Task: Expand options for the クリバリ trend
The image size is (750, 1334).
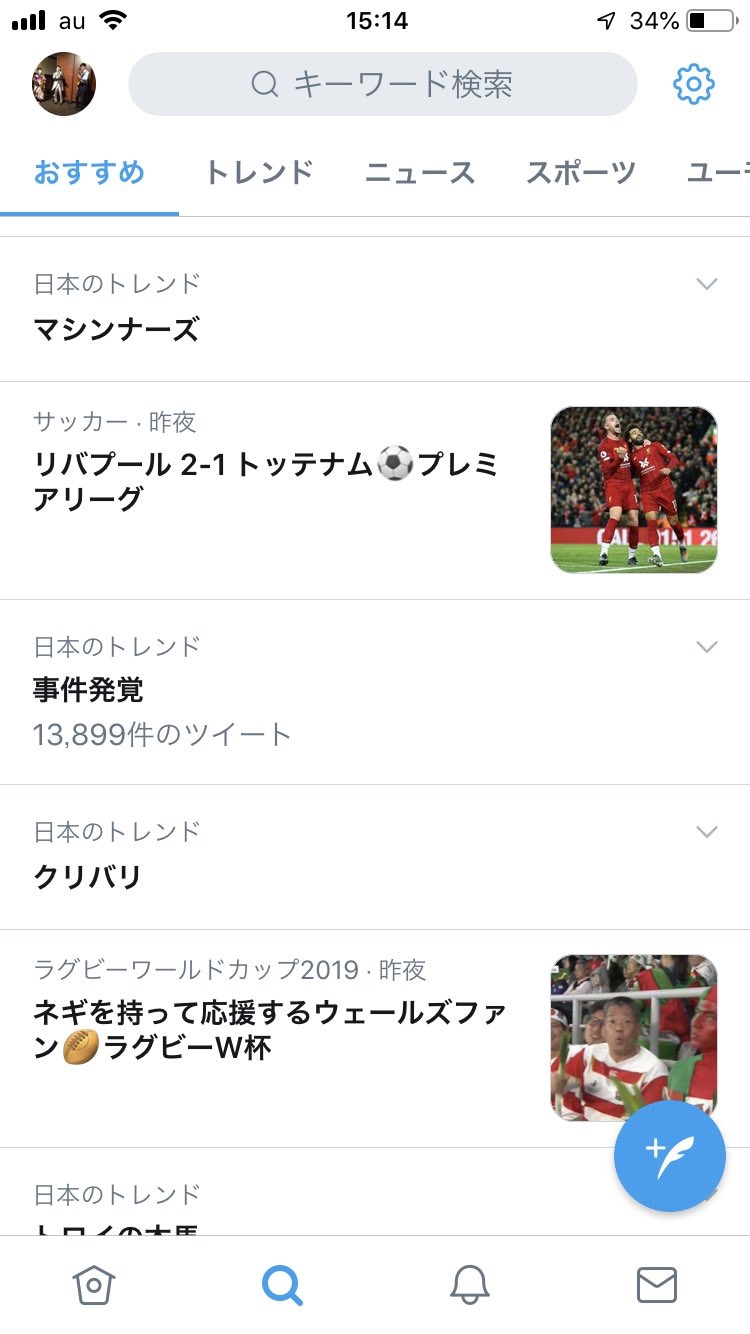Action: (707, 832)
